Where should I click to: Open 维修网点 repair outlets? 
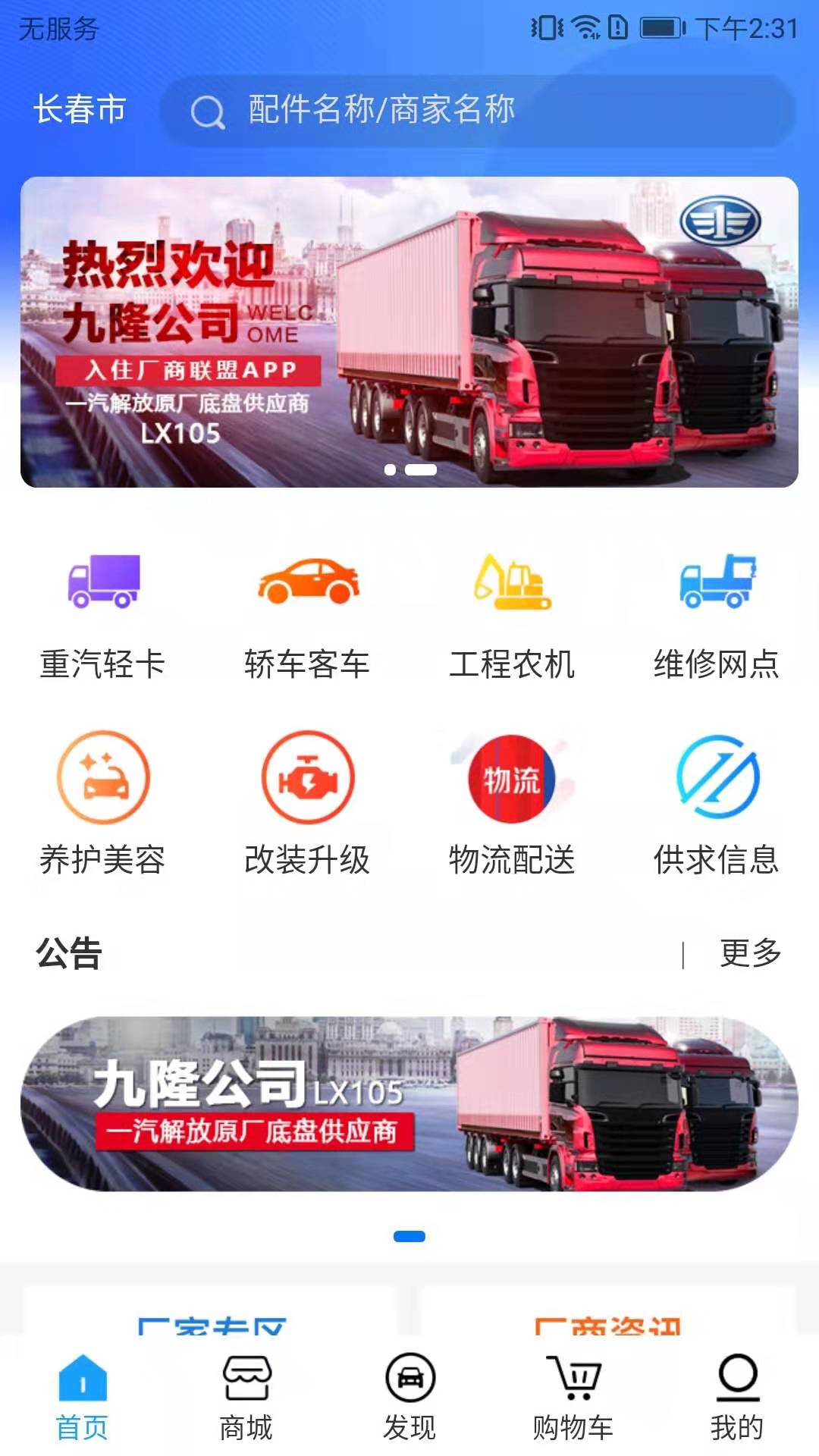point(717,616)
